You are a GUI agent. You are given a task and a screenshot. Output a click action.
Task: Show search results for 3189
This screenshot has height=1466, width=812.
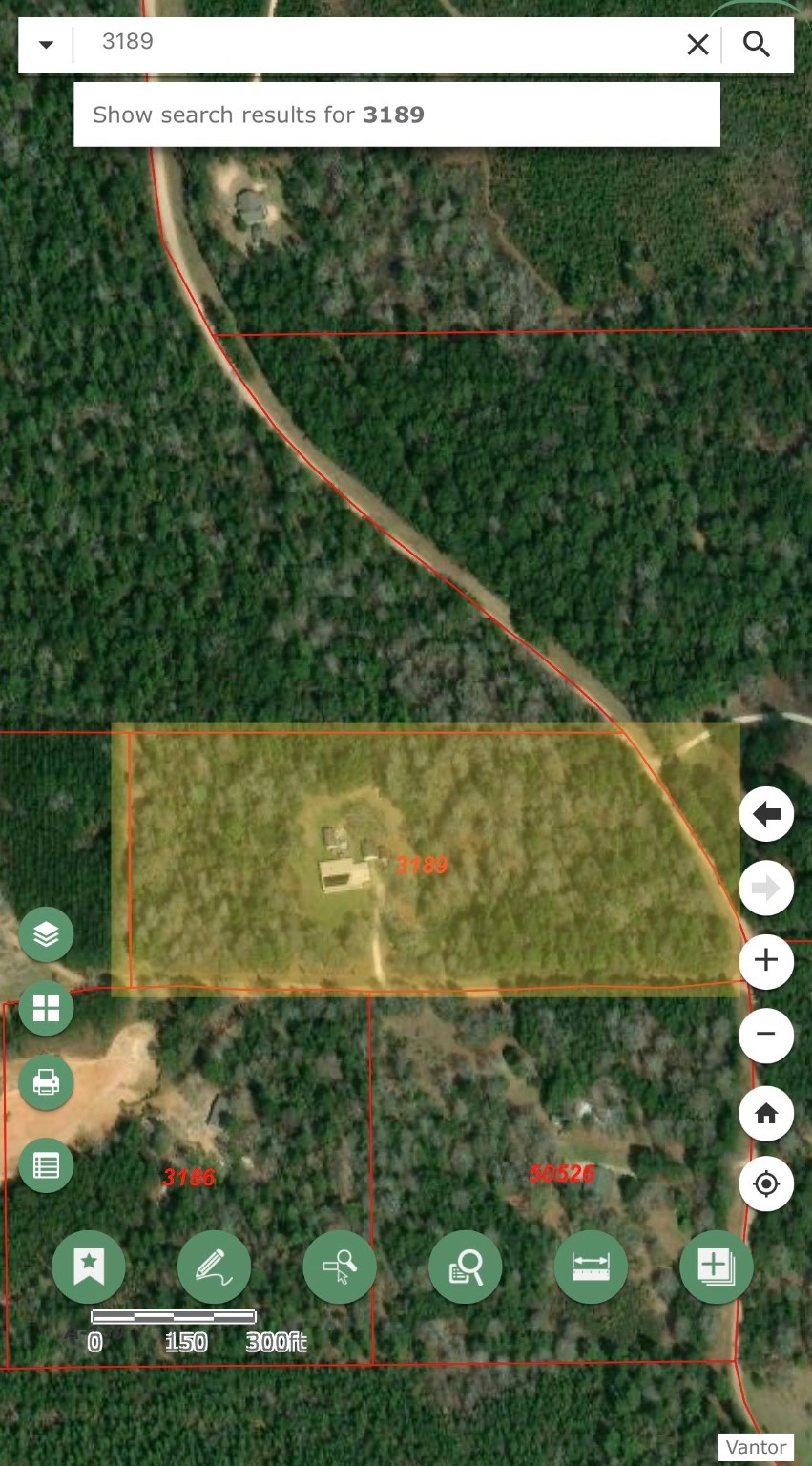396,115
